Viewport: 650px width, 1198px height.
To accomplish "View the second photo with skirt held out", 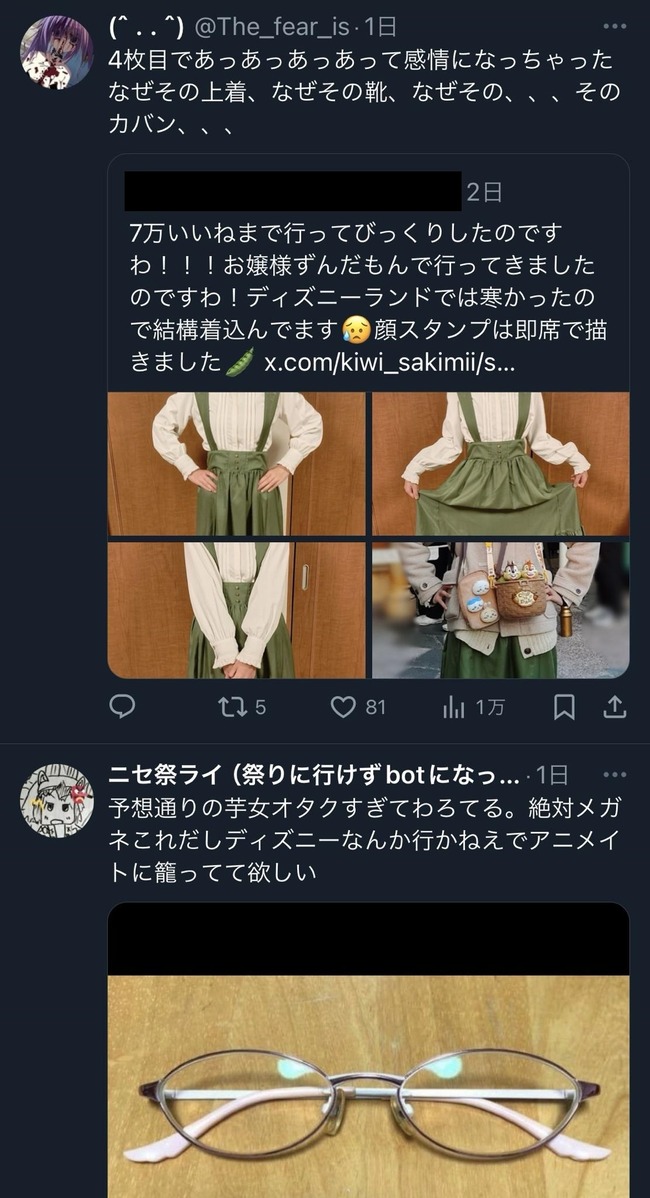I will click(x=500, y=463).
